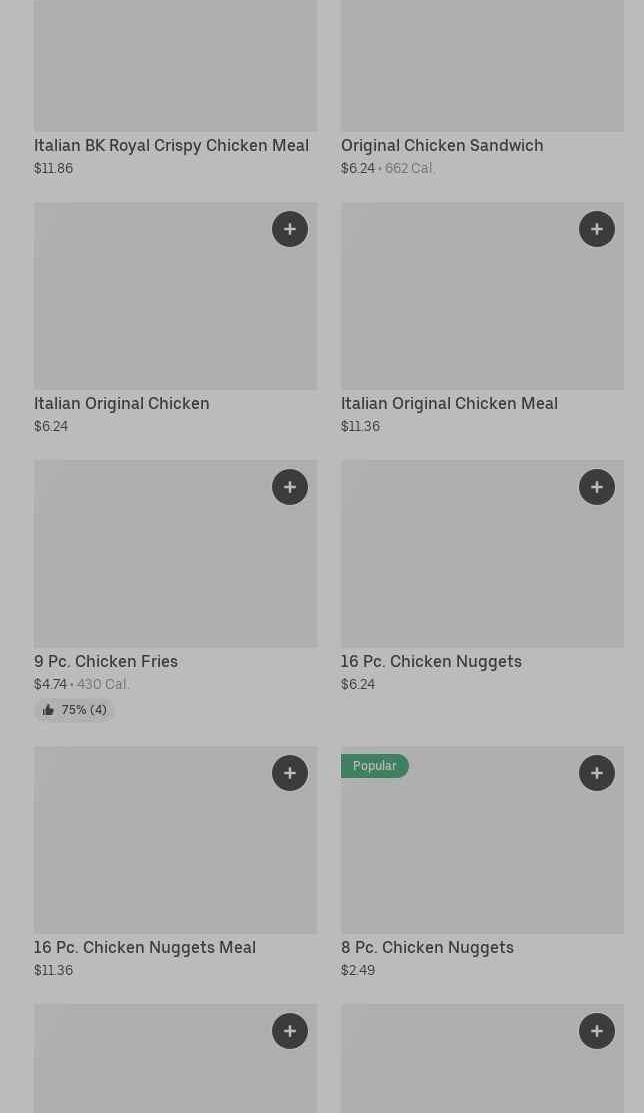Add 9 Pc. Chicken Fries to cart
The height and width of the screenshot is (1113, 644).
click(x=290, y=487)
